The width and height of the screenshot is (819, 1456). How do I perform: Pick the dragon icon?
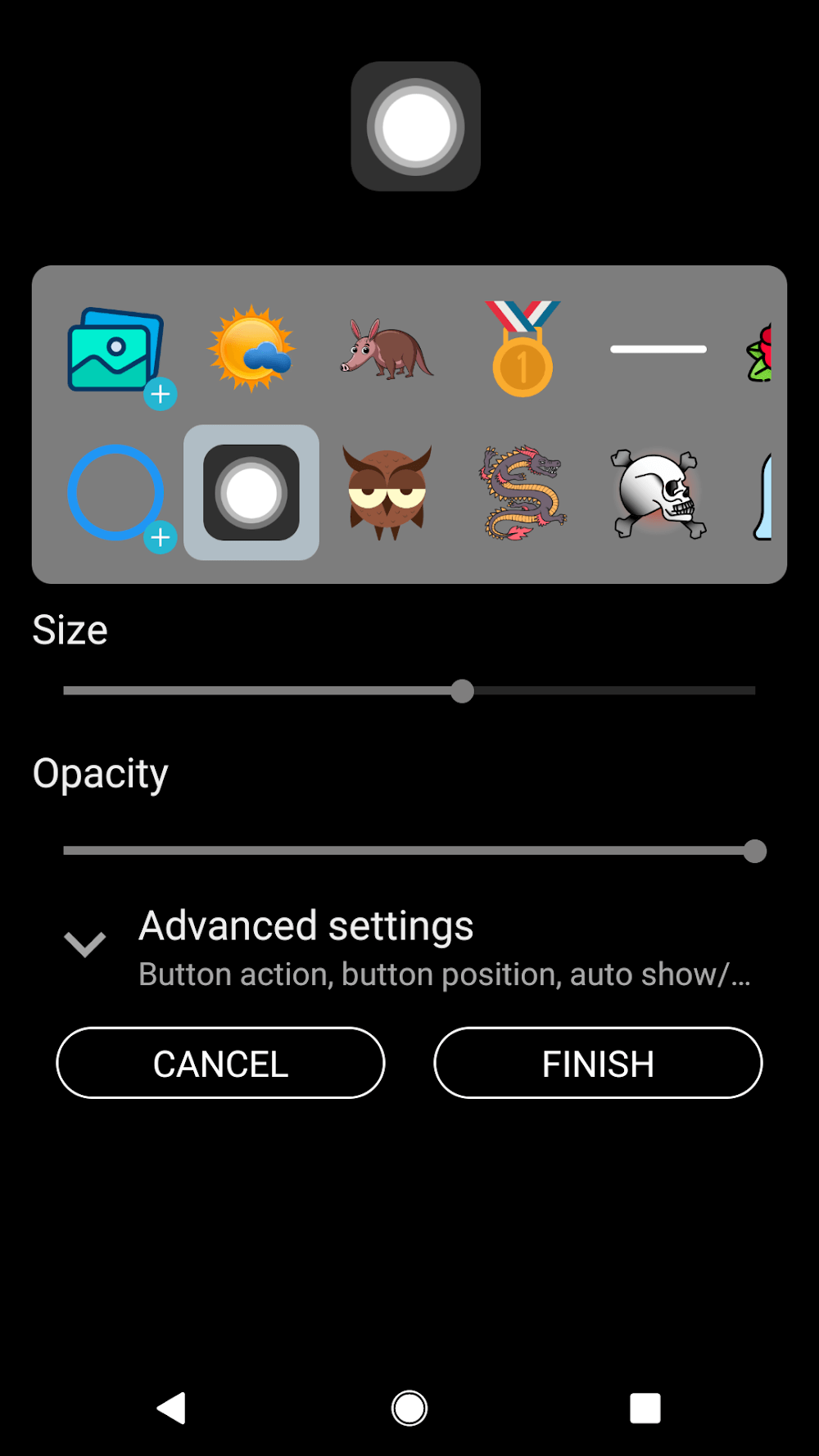(x=523, y=492)
